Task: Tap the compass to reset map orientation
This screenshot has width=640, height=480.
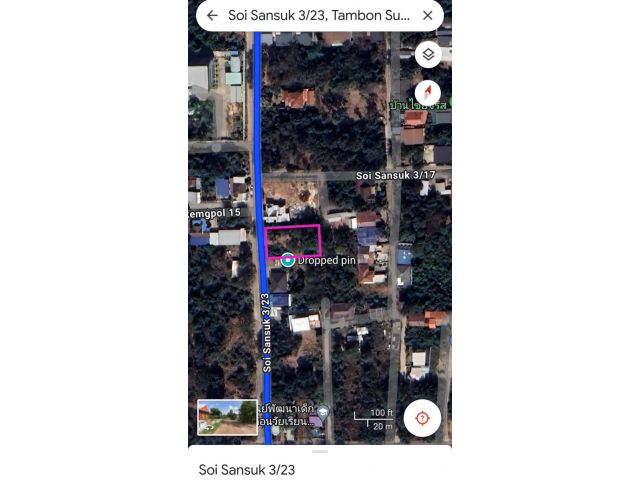Action: [428, 92]
